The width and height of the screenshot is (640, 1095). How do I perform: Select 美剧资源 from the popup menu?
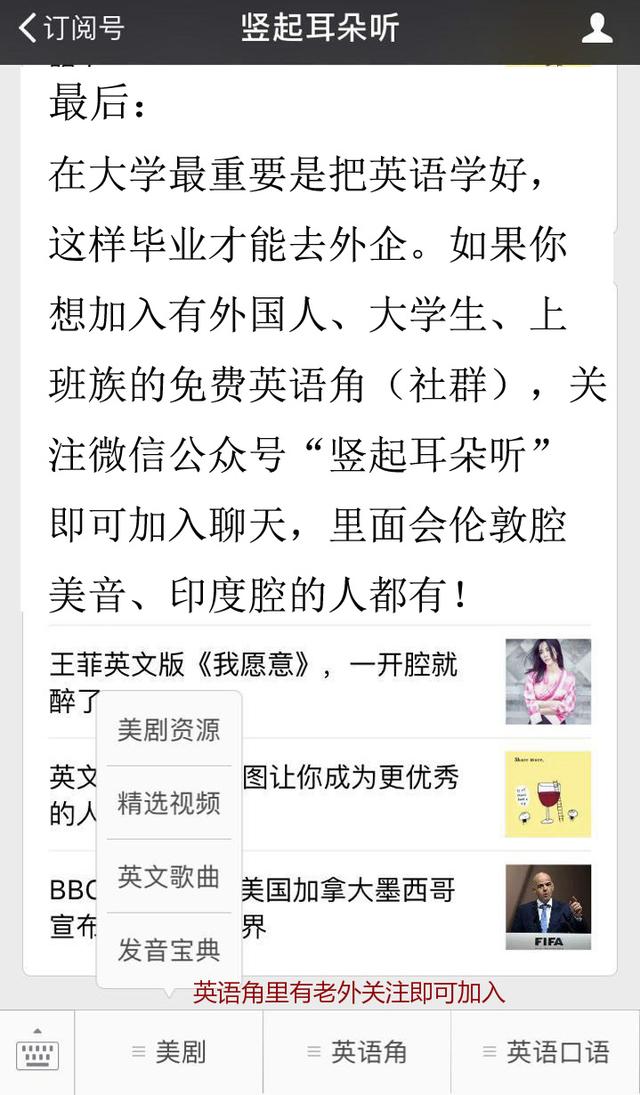(x=168, y=729)
